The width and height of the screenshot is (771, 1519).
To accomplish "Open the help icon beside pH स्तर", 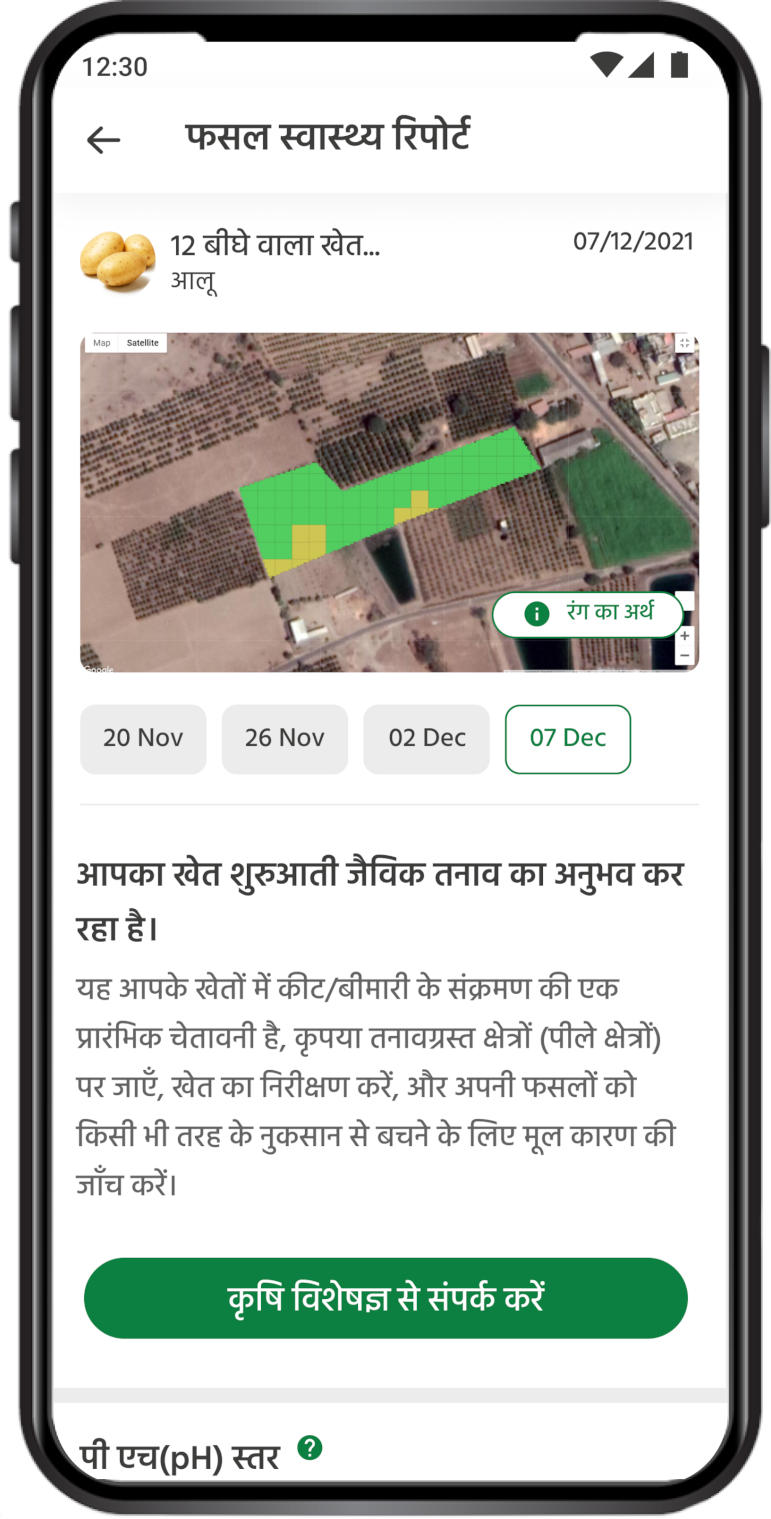I will point(310,1447).
